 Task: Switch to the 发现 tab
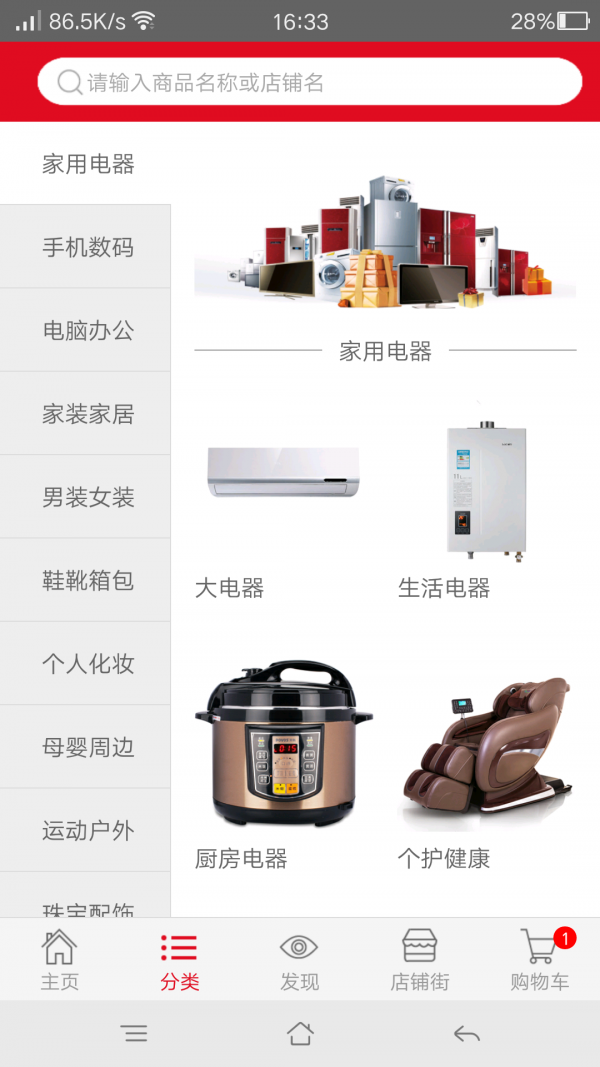299,959
